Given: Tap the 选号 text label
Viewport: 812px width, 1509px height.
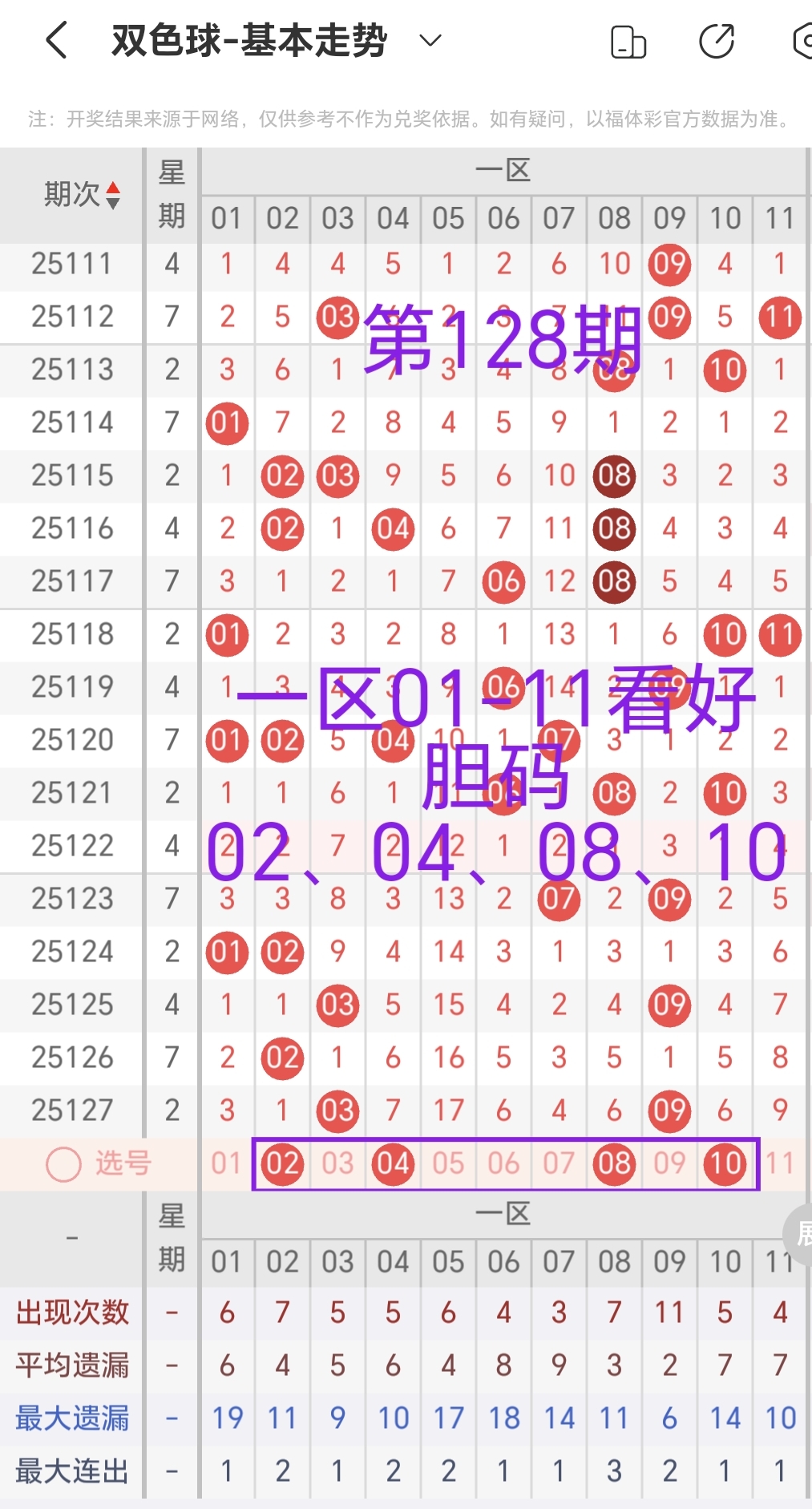Looking at the screenshot, I should tap(120, 1164).
